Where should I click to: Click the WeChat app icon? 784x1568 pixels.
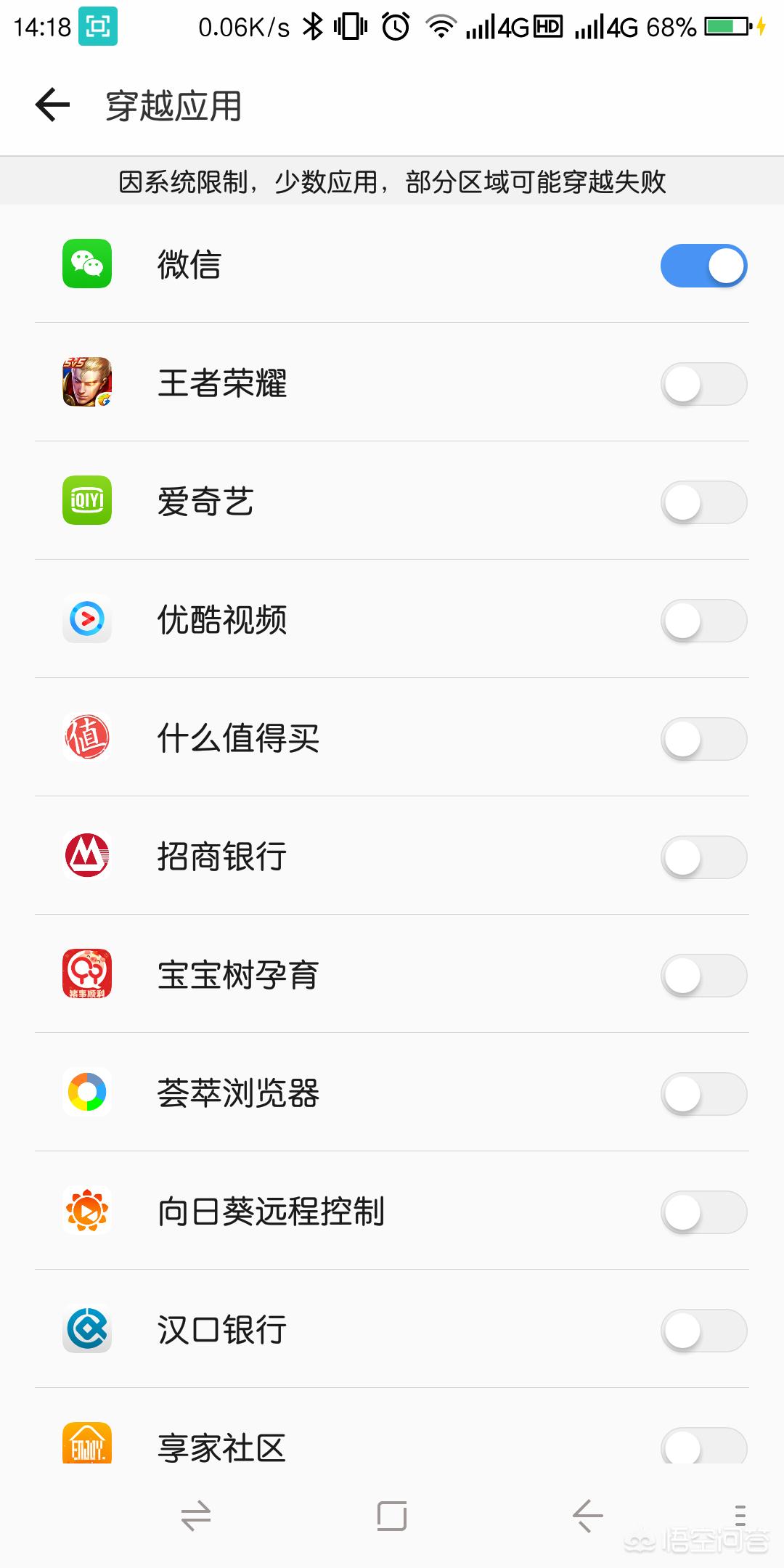point(86,265)
